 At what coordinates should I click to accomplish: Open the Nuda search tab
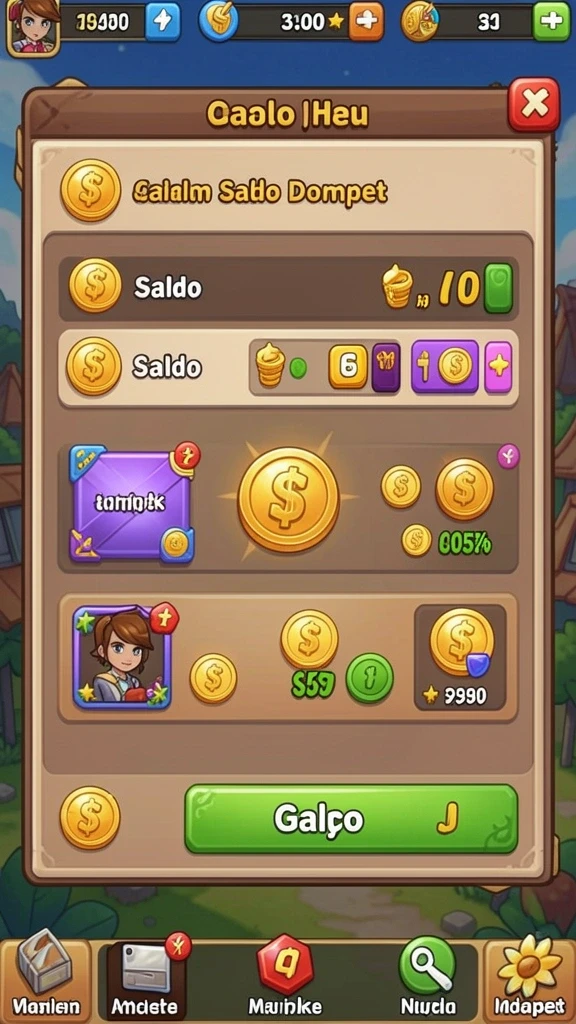(x=428, y=978)
